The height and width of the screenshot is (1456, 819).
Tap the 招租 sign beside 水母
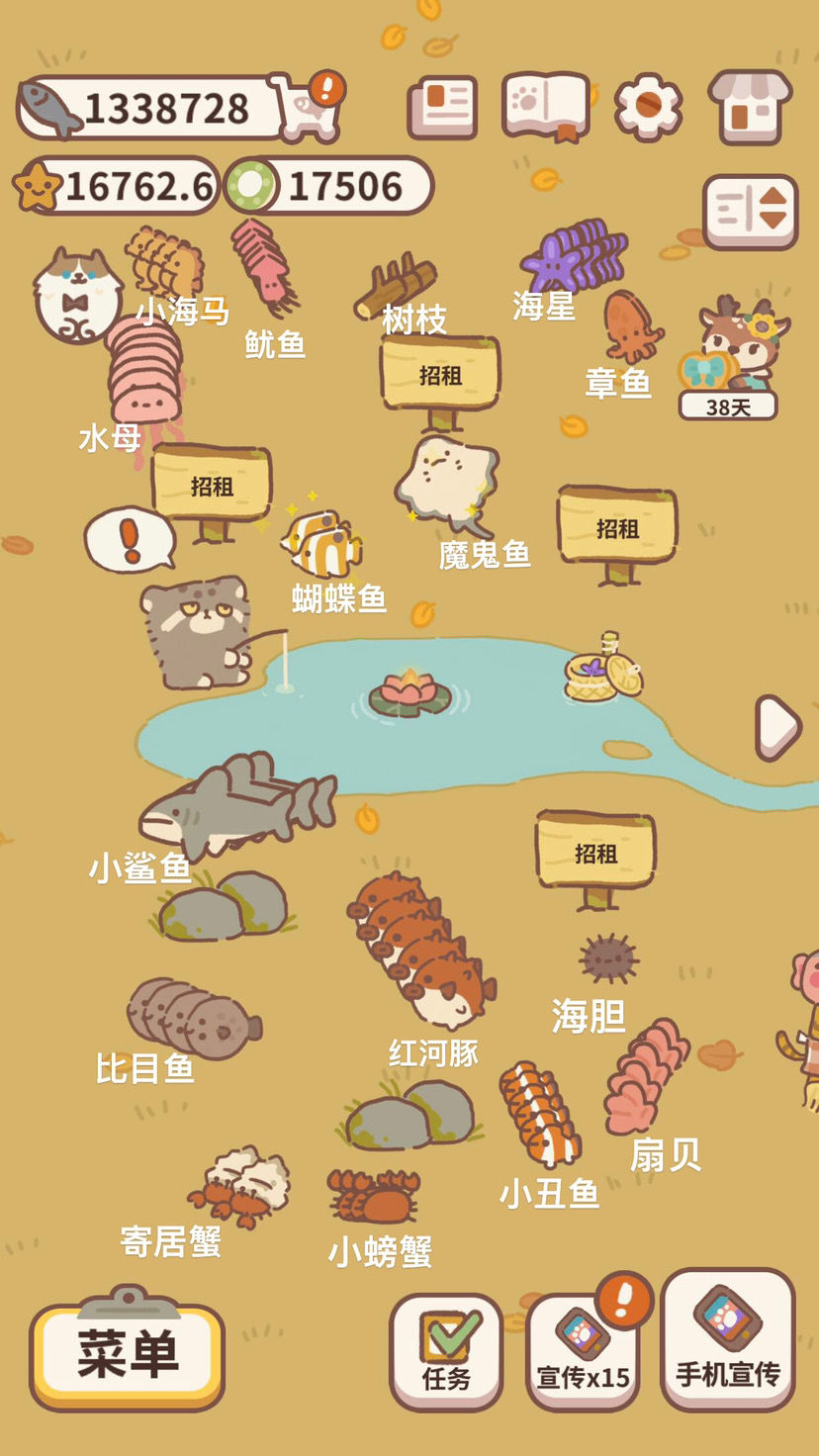tap(212, 485)
